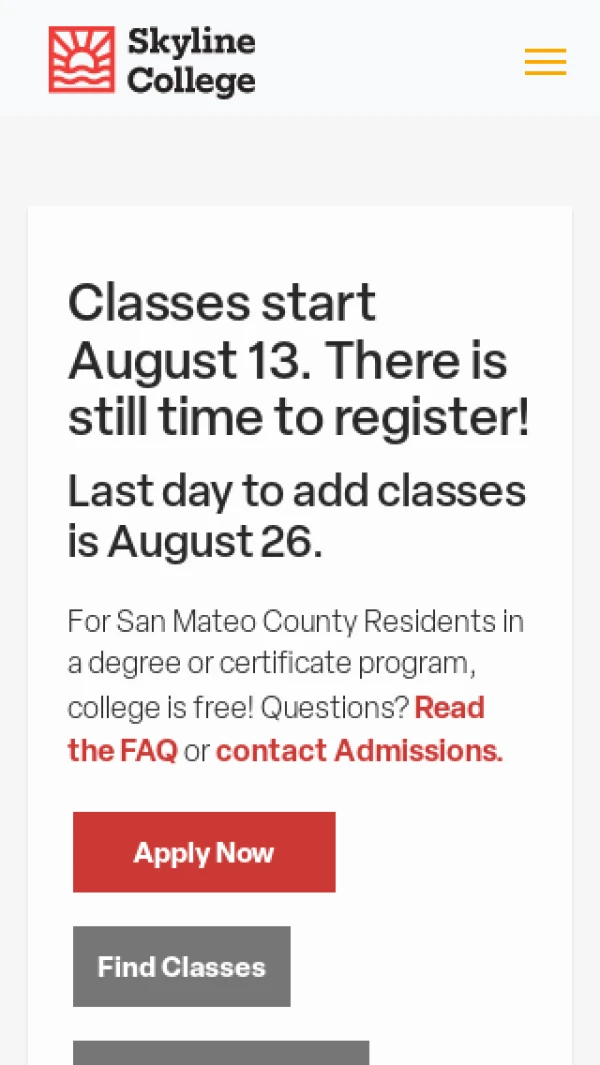Open the hamburger navigation menu

(545, 61)
